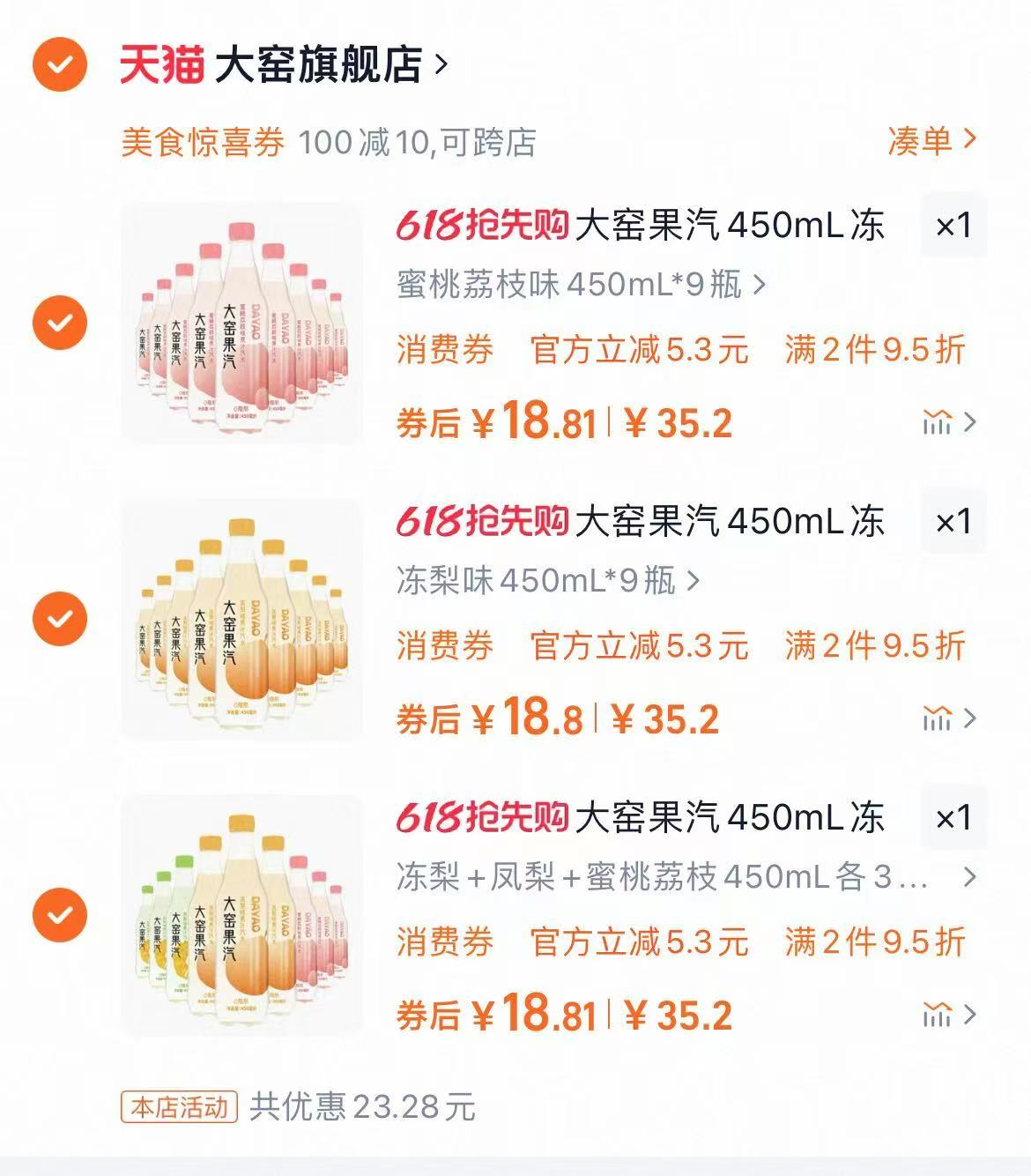Viewport: 1031px width, 1176px height.
Task: Click the 618抢先购 badge on 蜜桃荔枝 product
Action: [482, 226]
